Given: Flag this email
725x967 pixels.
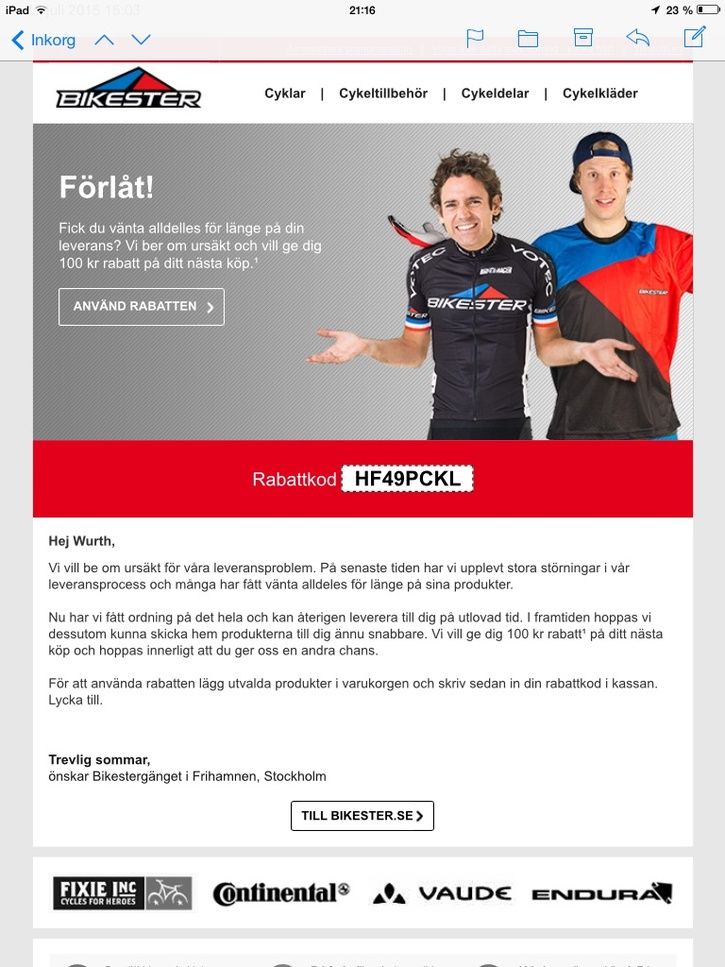Looking at the screenshot, I should tap(475, 39).
